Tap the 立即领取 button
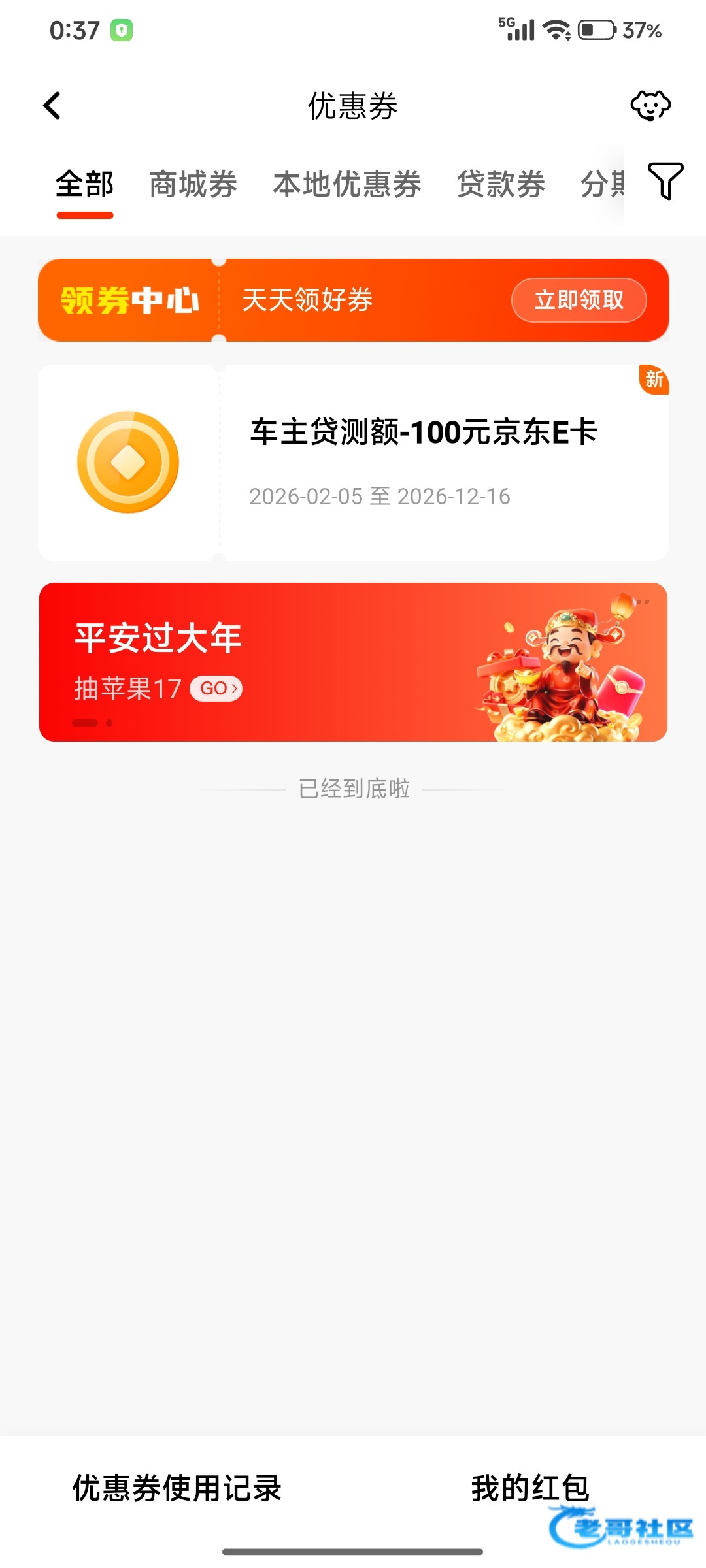The height and width of the screenshot is (1568, 706). point(579,301)
